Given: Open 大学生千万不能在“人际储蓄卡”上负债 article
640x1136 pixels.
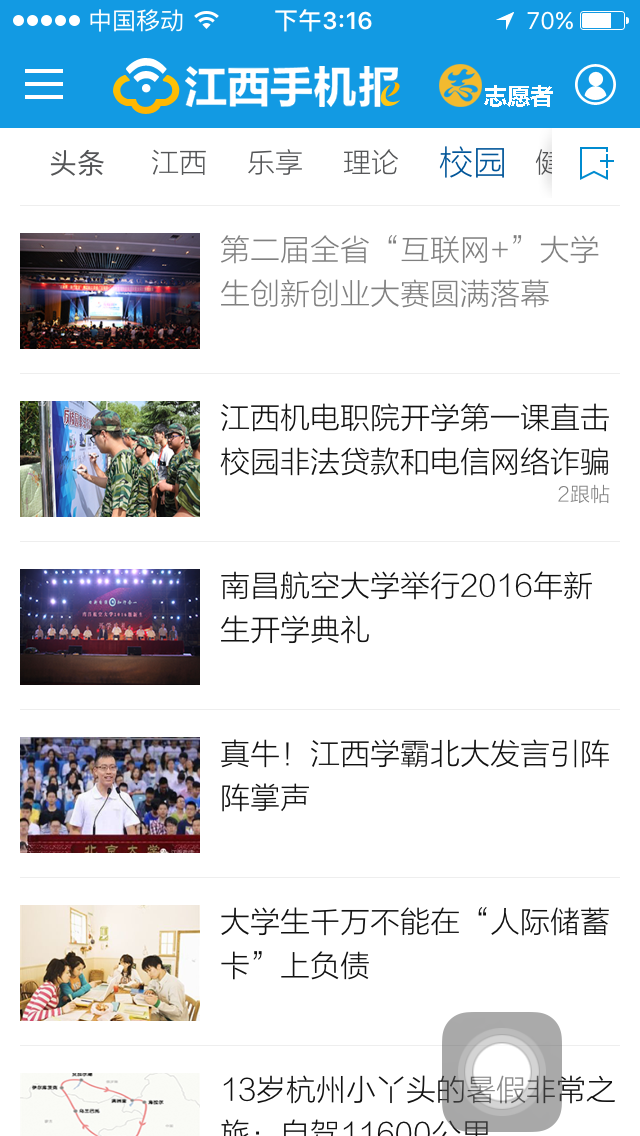Looking at the screenshot, I should (x=414, y=944).
